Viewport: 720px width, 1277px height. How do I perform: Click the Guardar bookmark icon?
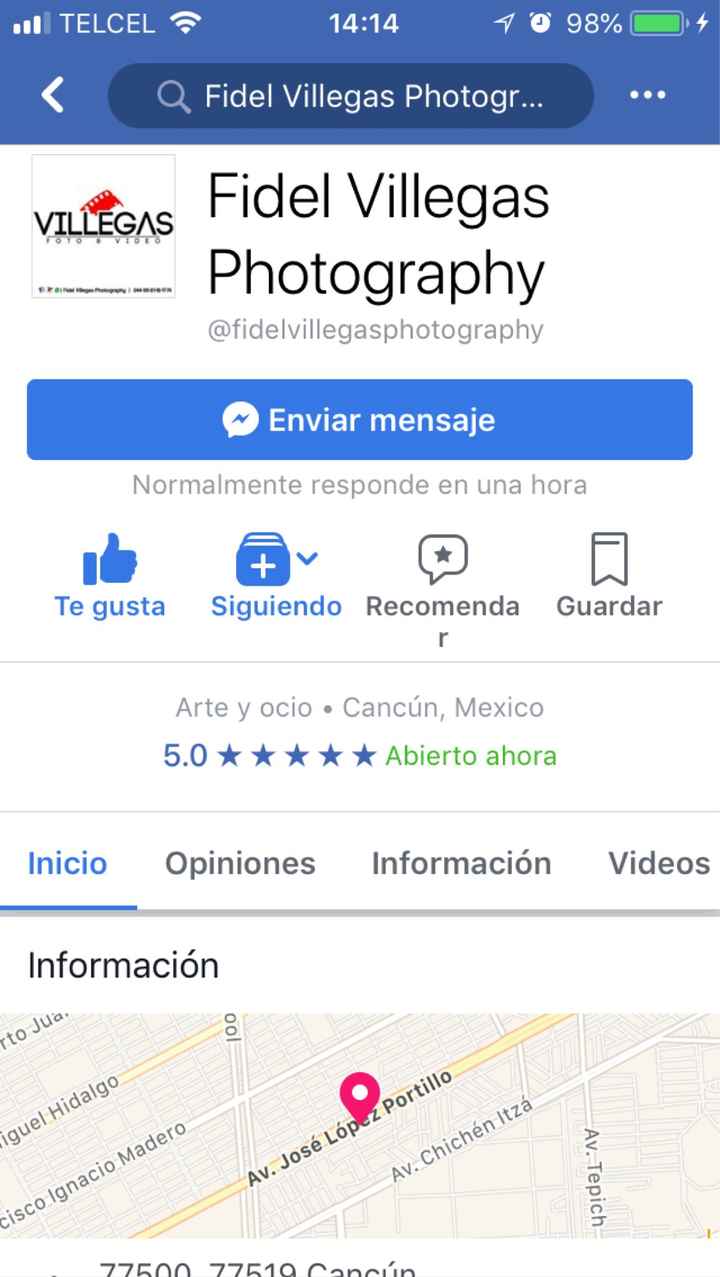608,558
